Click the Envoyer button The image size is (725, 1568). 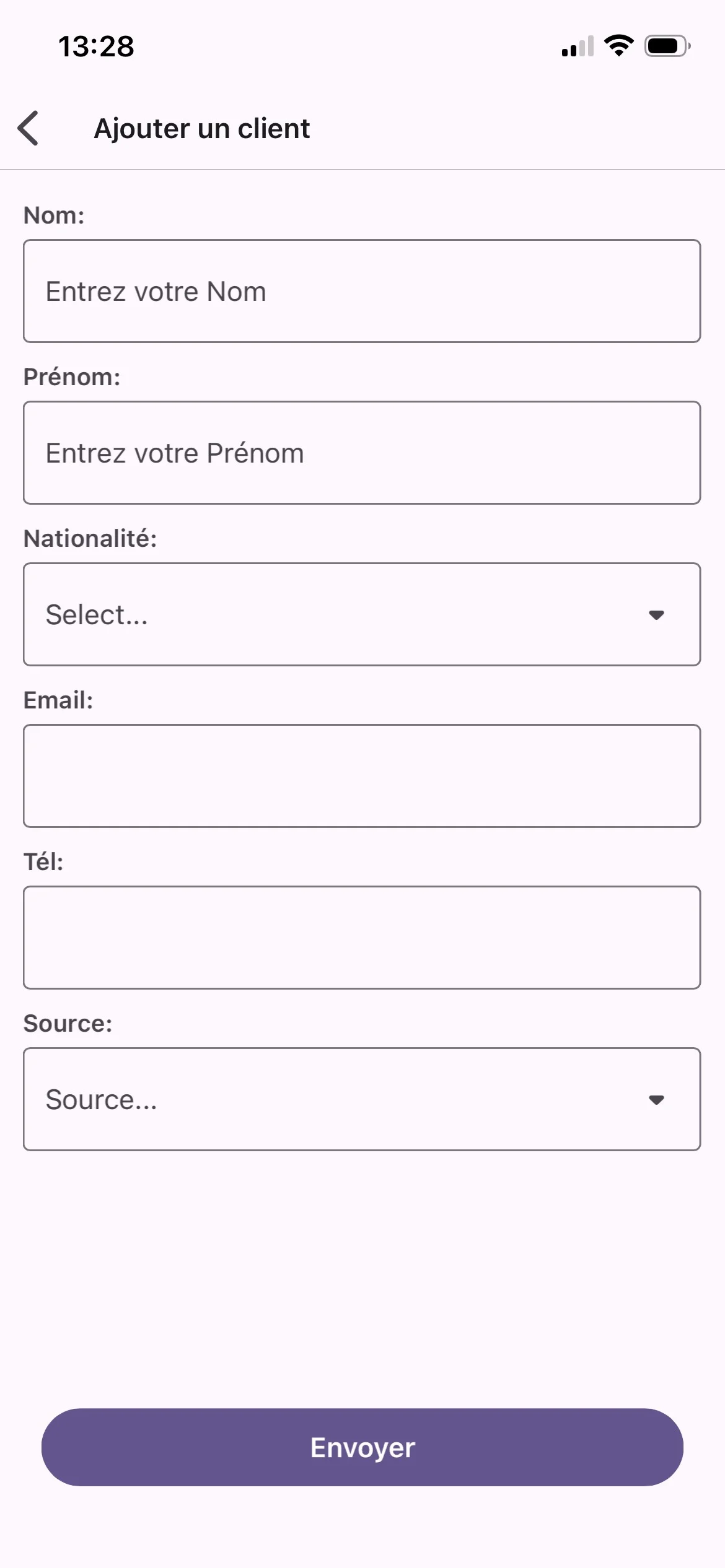click(362, 1448)
